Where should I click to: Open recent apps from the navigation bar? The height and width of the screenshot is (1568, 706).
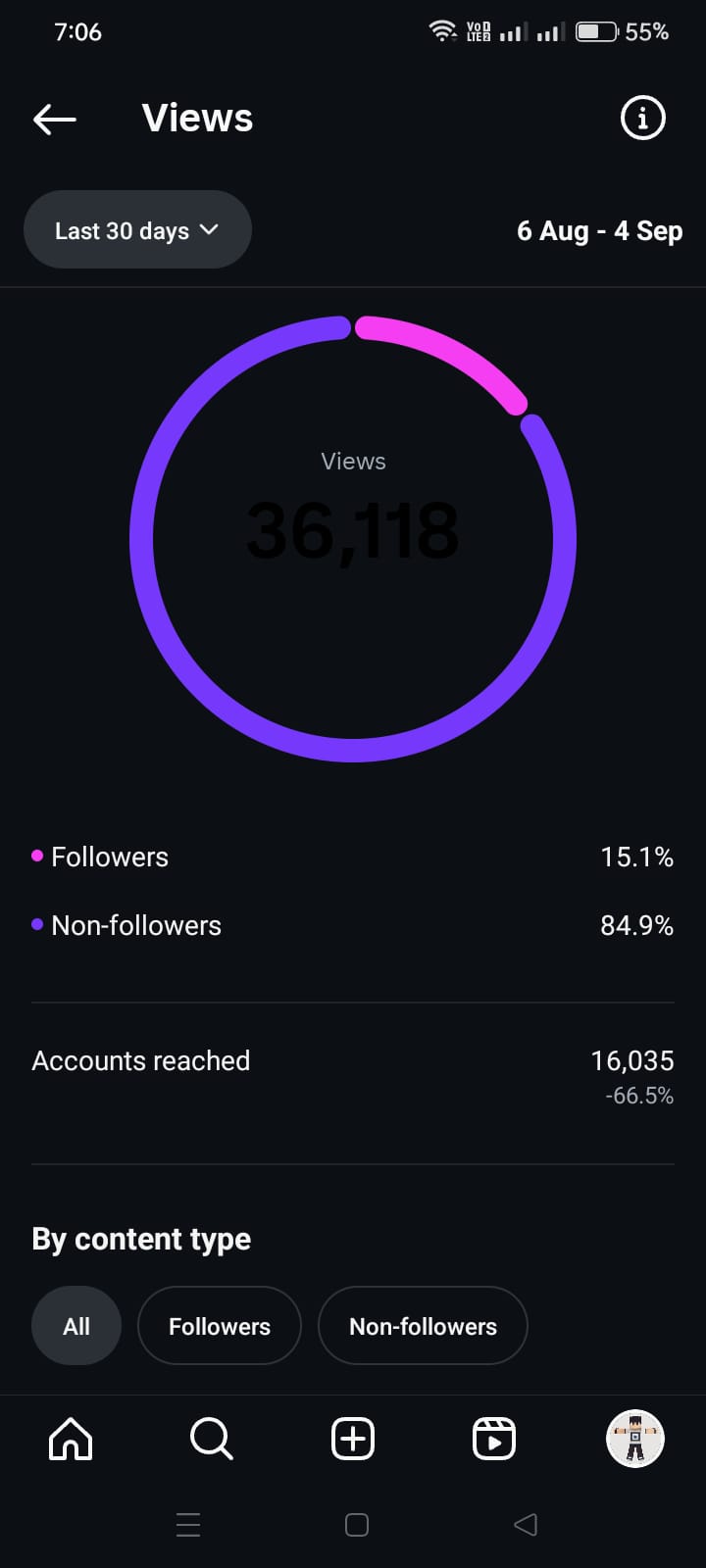coord(188,1524)
